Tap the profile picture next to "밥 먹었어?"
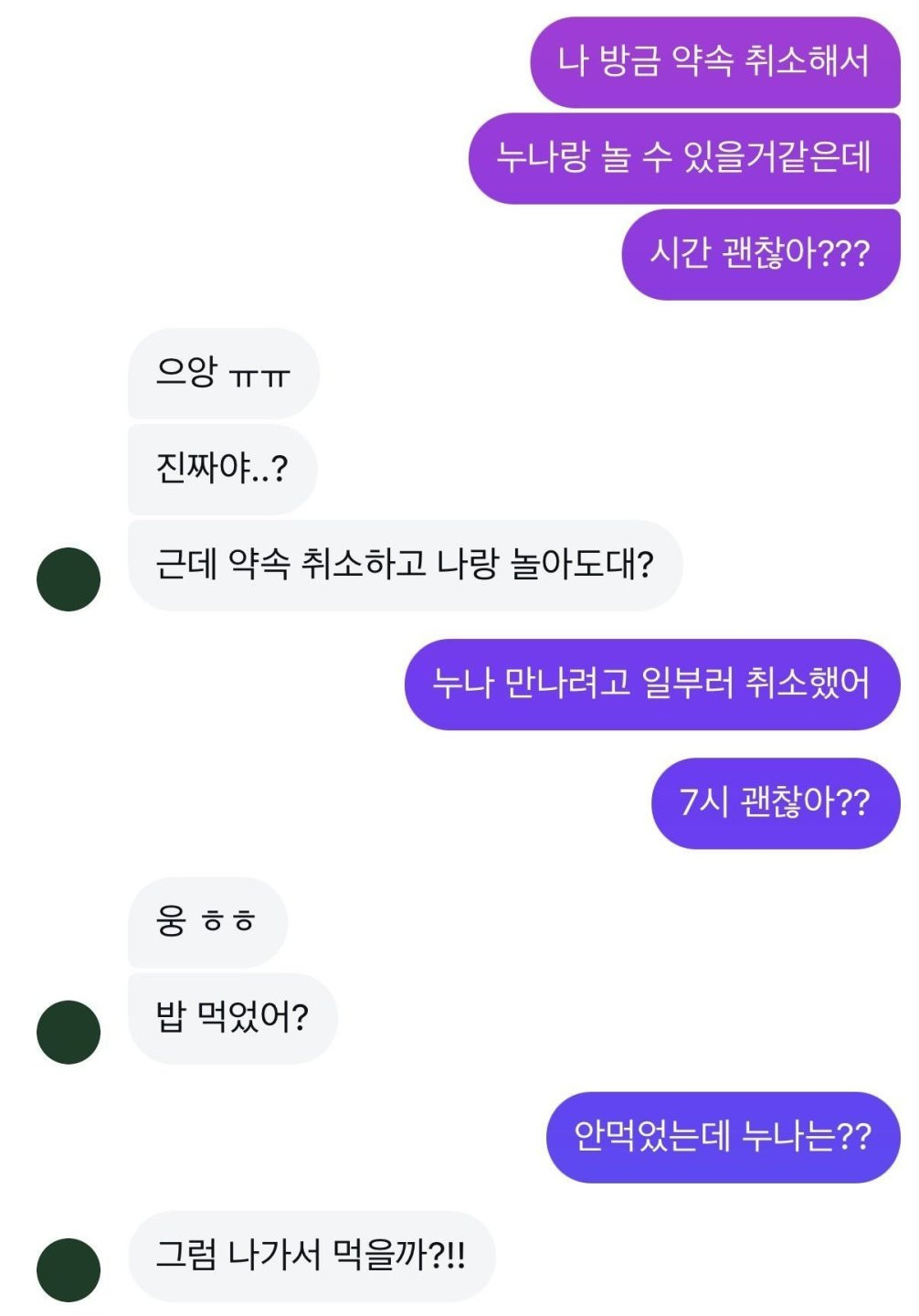The width and height of the screenshot is (919, 1316). coord(69,1032)
